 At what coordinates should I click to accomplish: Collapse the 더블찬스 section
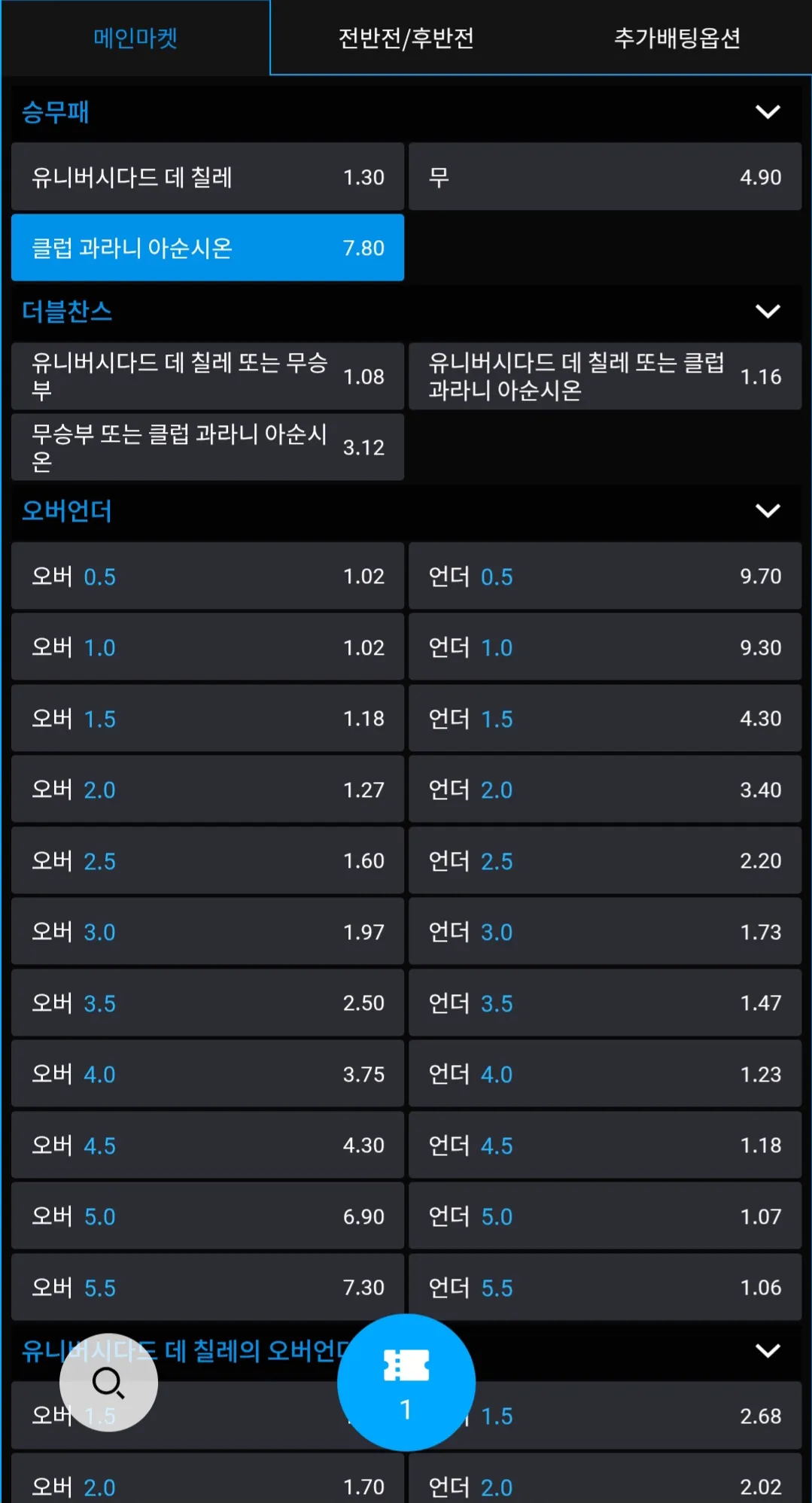[x=767, y=312]
